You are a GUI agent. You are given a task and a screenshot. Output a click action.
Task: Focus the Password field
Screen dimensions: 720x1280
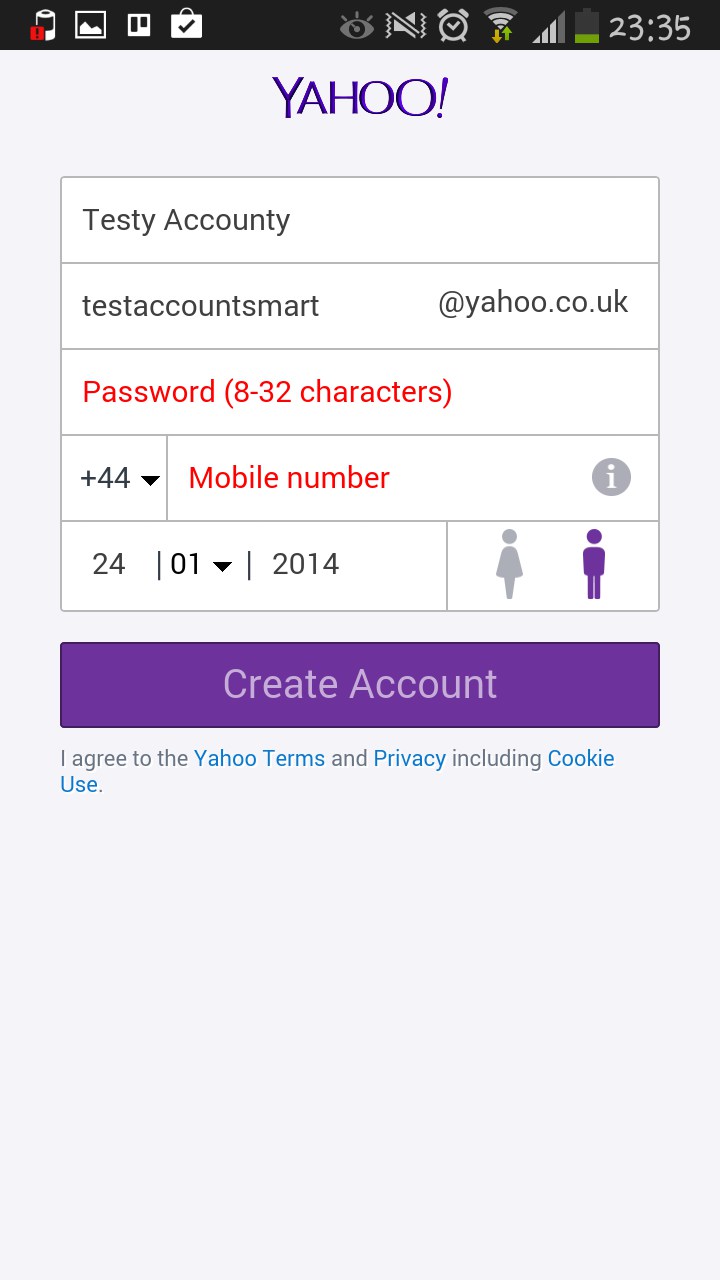coord(360,392)
